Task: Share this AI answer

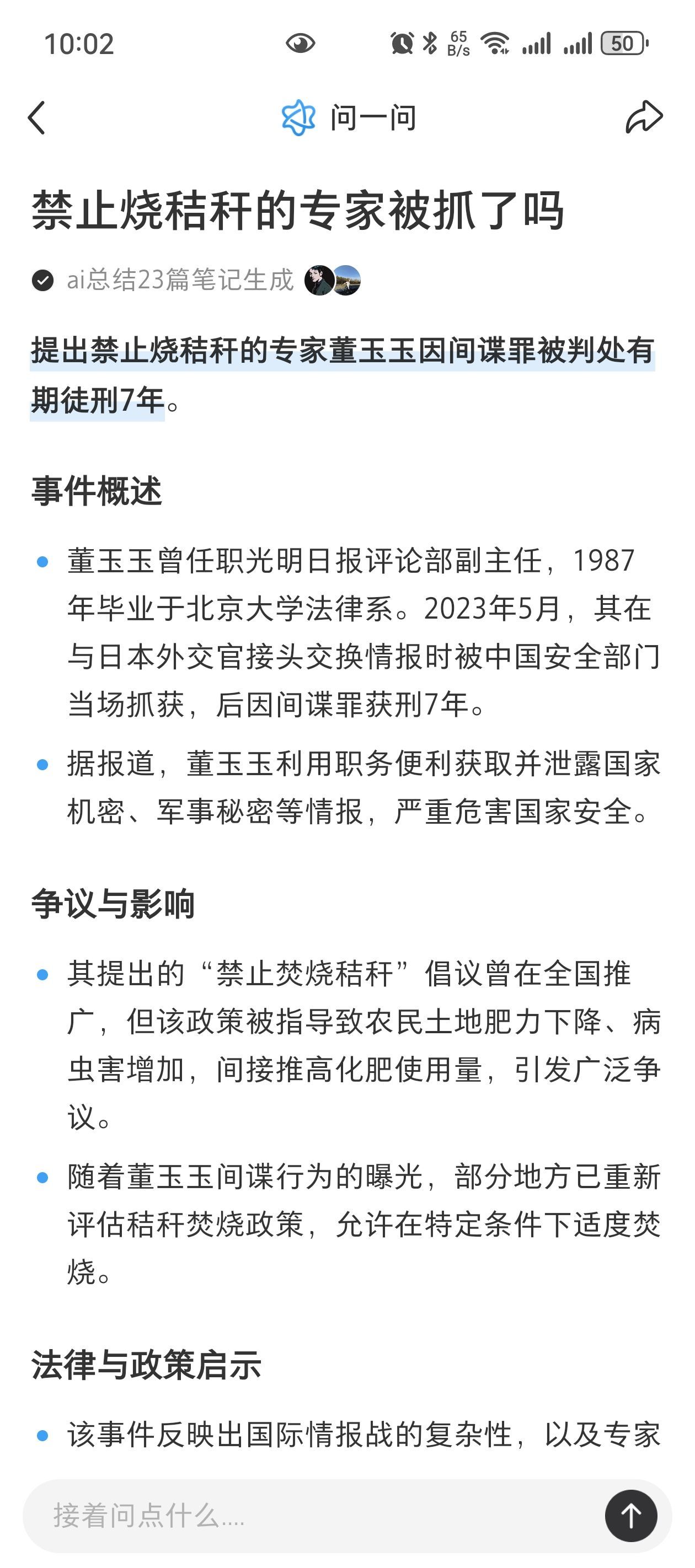Action: tap(644, 116)
